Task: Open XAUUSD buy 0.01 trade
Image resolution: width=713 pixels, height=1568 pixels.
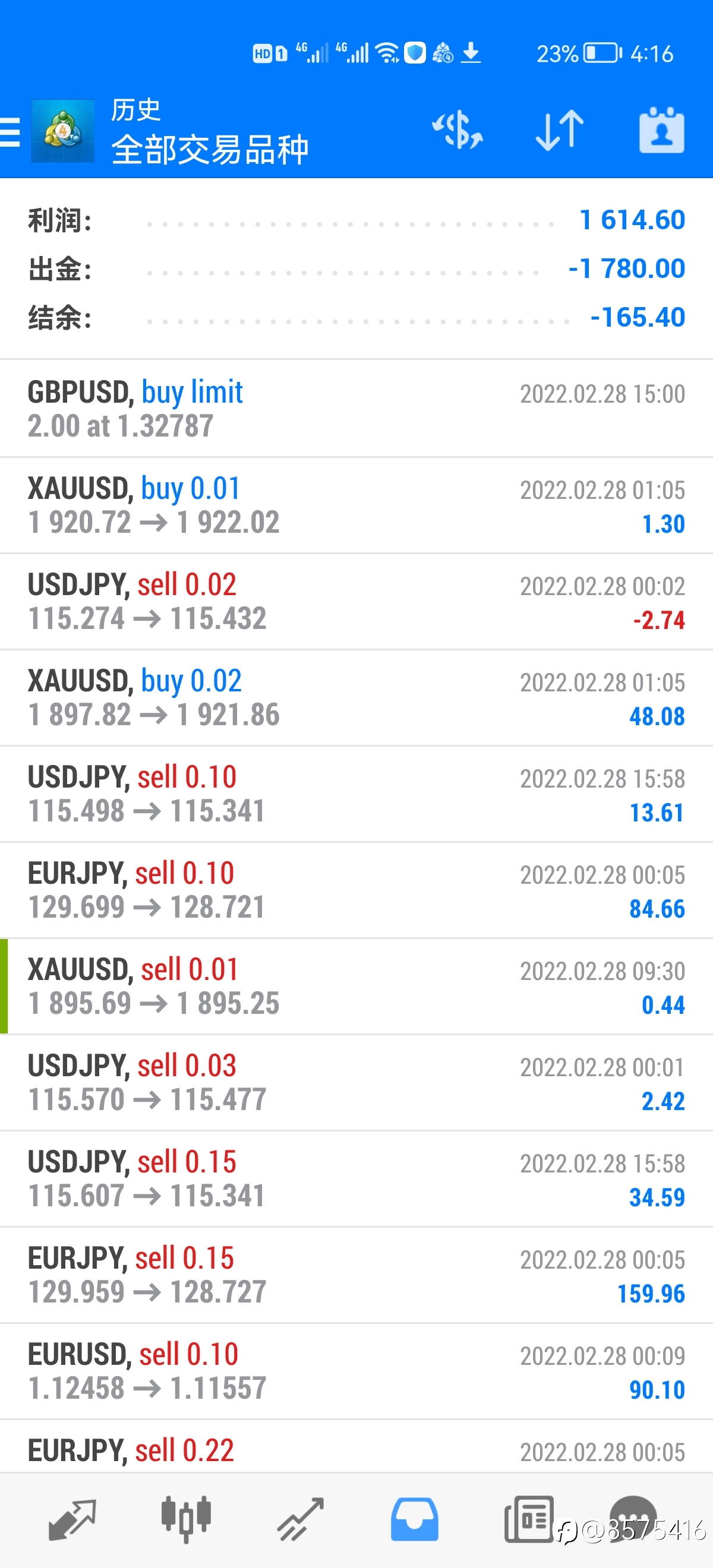Action: [x=356, y=505]
